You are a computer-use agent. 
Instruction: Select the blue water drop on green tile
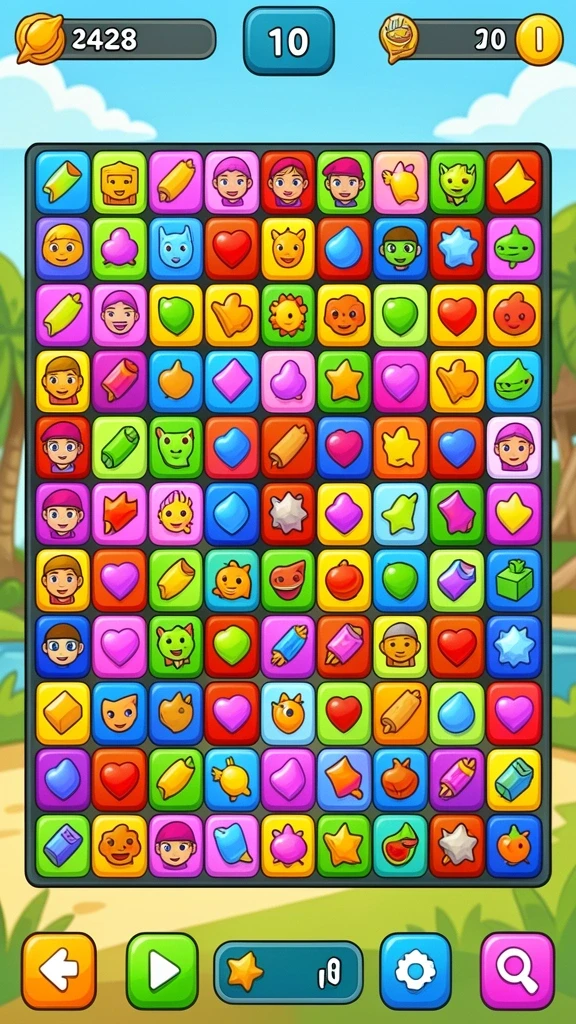pyautogui.click(x=456, y=713)
